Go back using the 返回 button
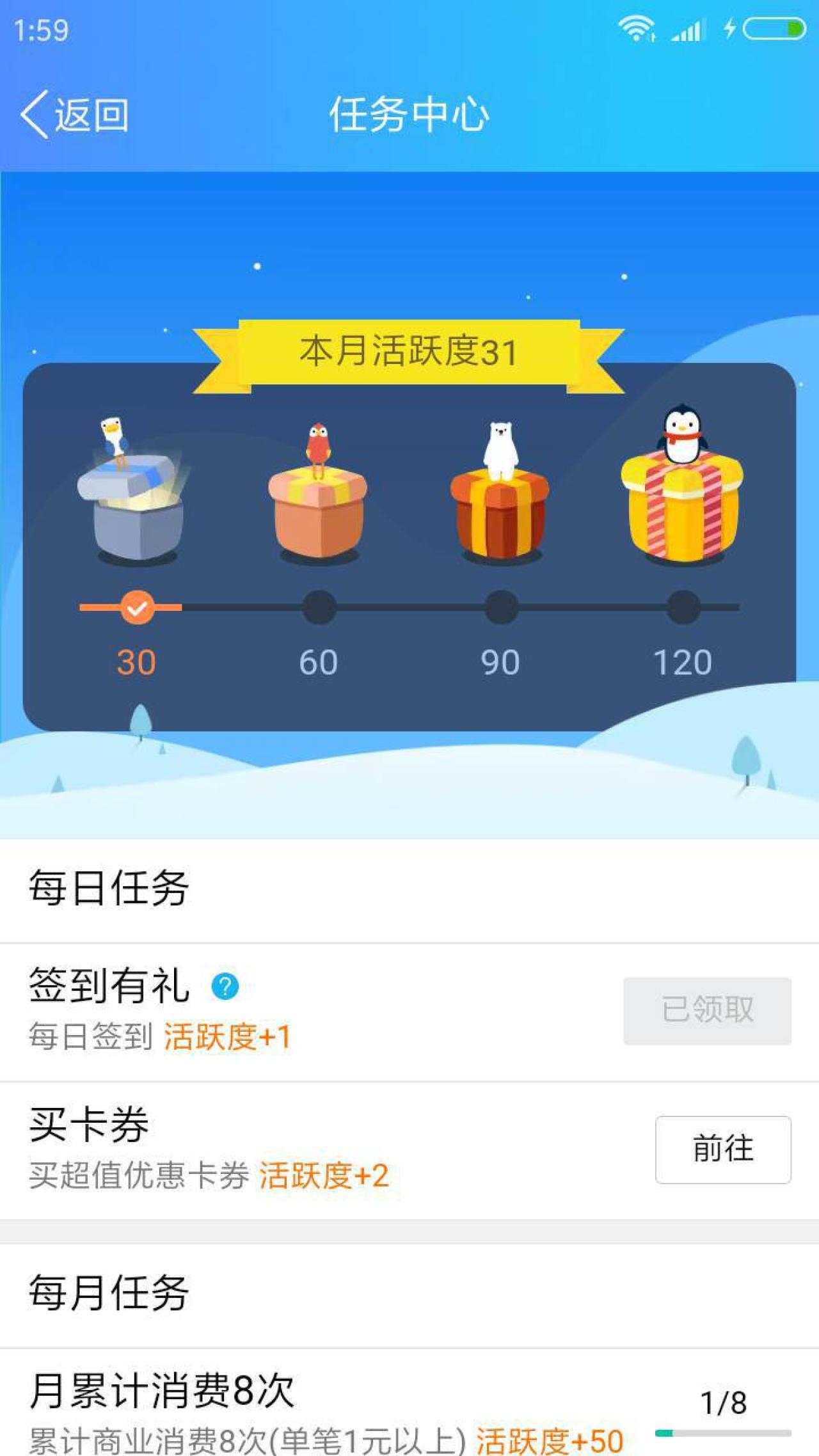819x1456 pixels. click(74, 115)
